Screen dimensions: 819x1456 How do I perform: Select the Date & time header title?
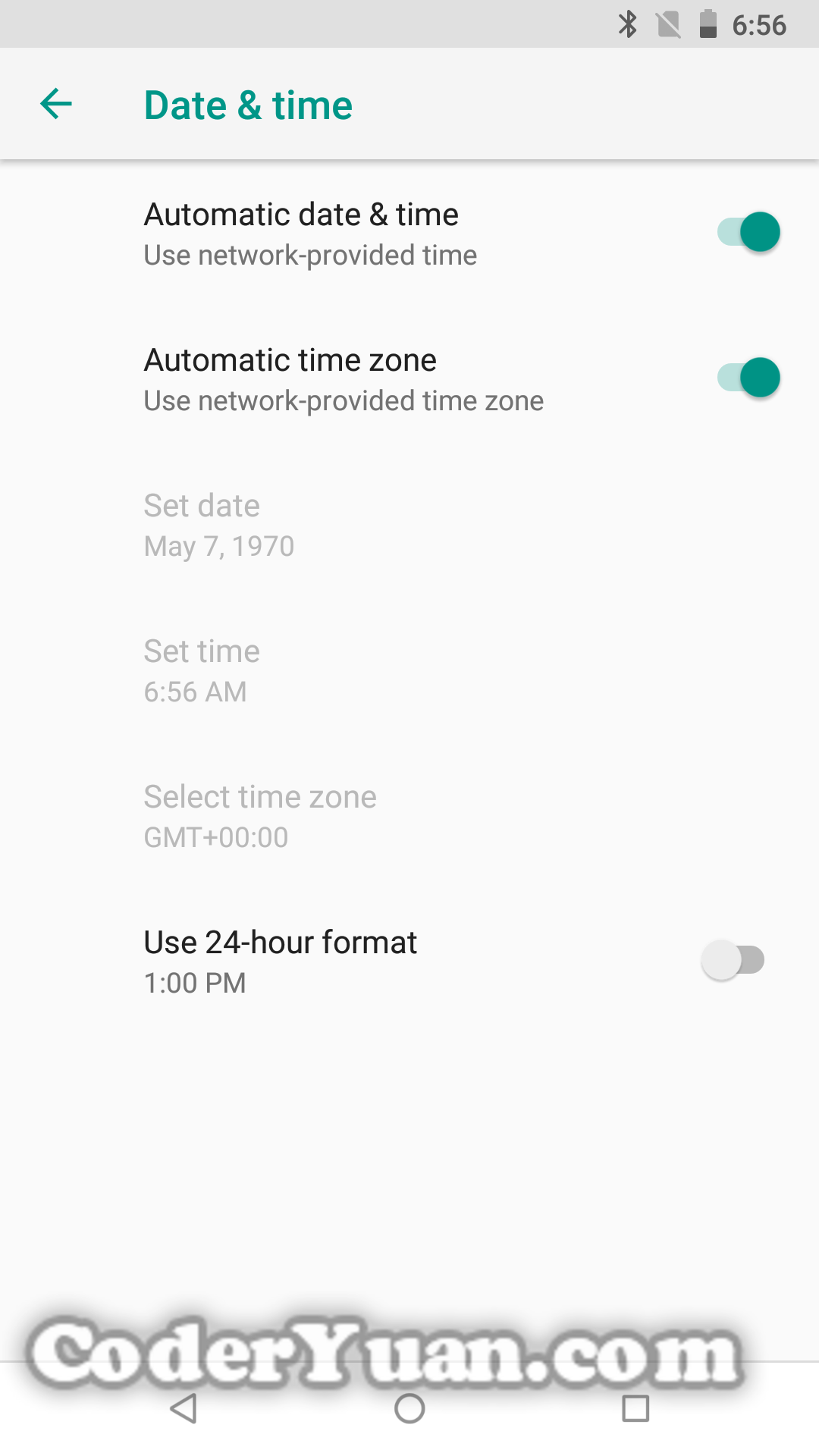[x=248, y=104]
